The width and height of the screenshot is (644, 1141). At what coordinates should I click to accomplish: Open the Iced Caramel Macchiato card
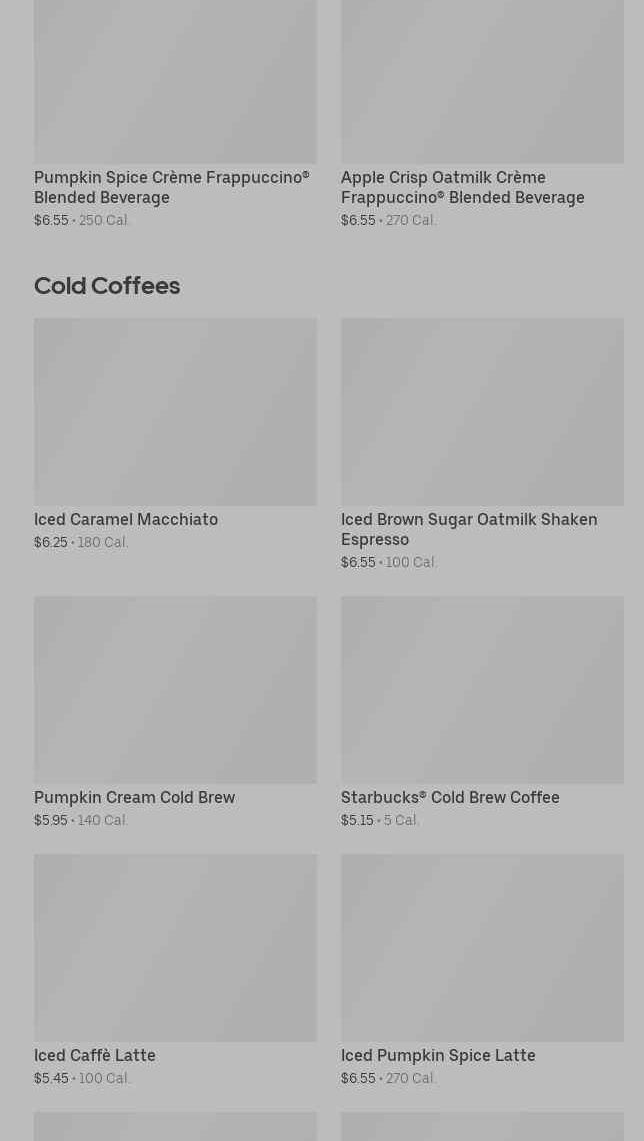[175, 434]
